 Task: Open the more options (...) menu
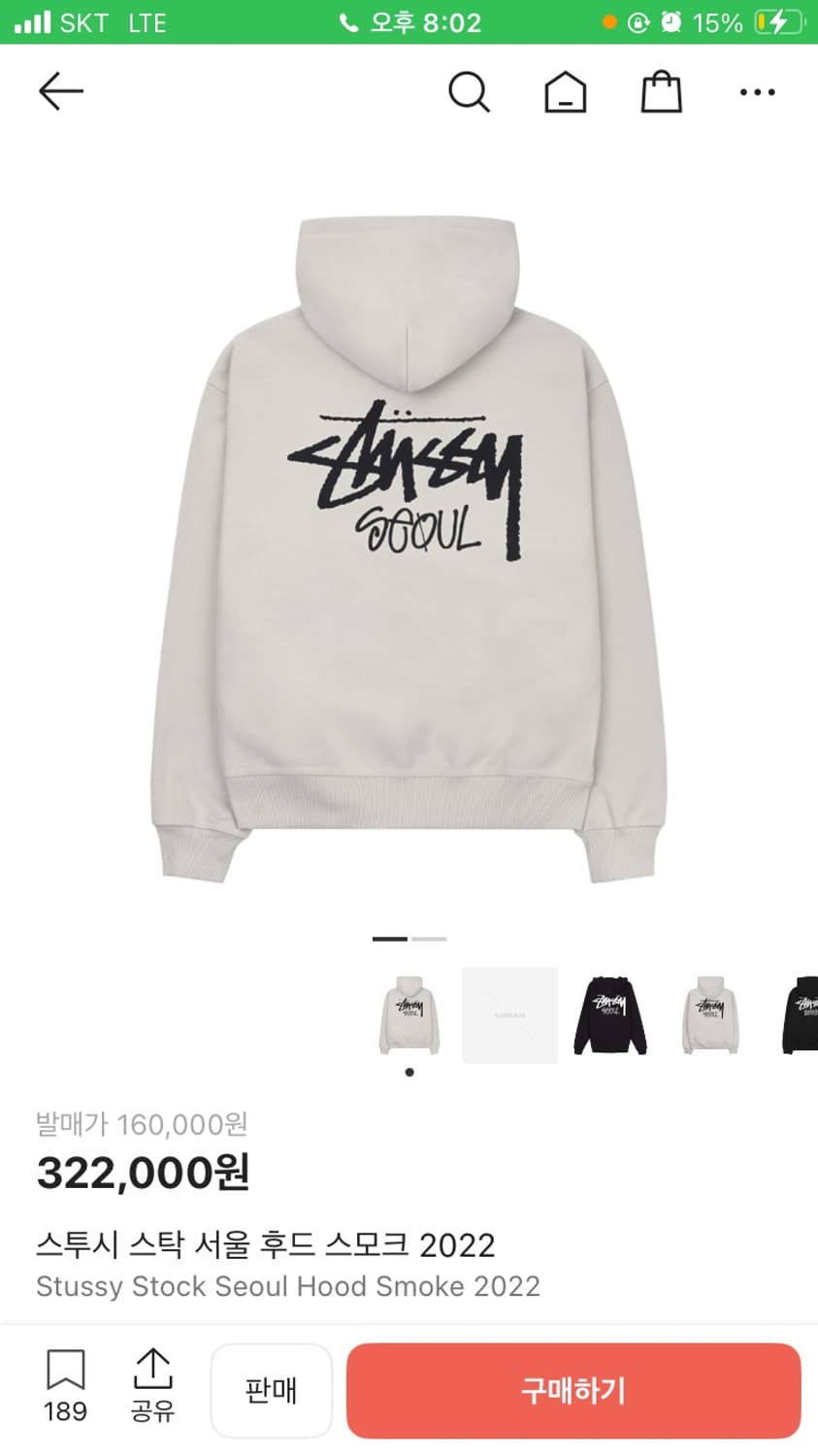(757, 91)
